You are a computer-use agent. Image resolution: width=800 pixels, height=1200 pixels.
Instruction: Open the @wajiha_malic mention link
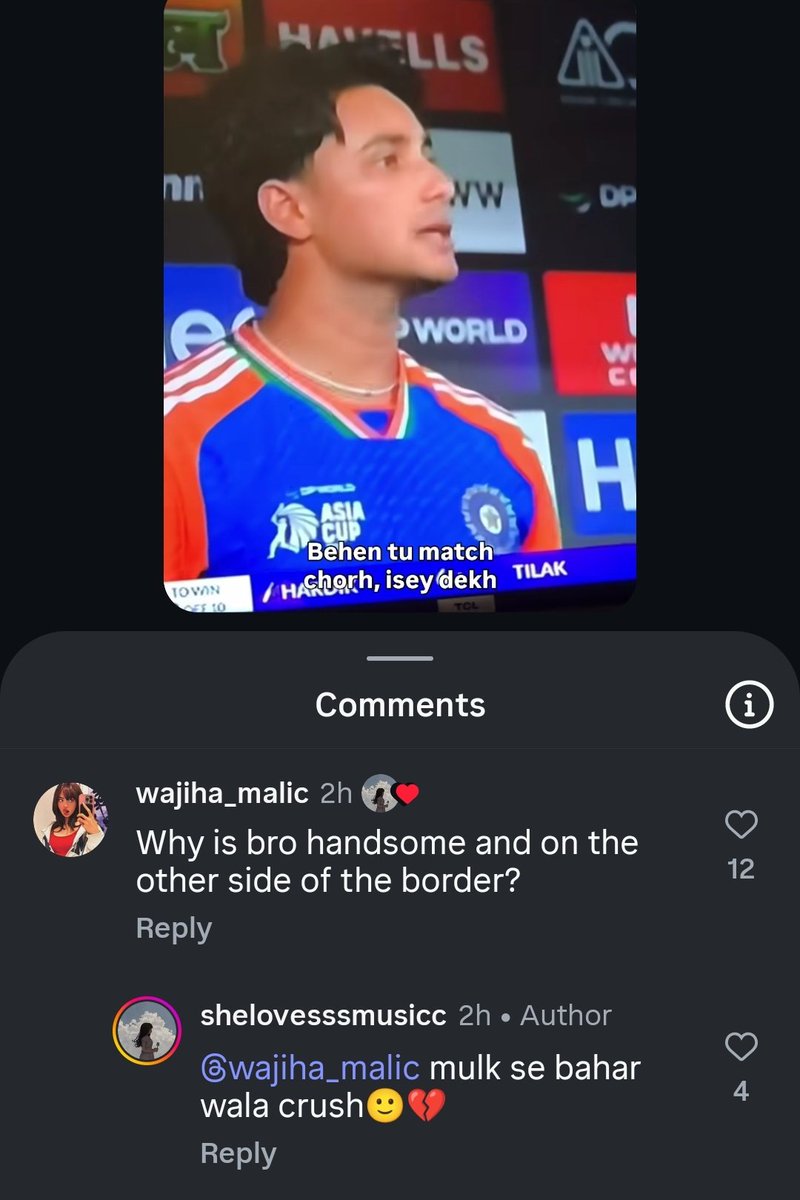click(310, 1067)
